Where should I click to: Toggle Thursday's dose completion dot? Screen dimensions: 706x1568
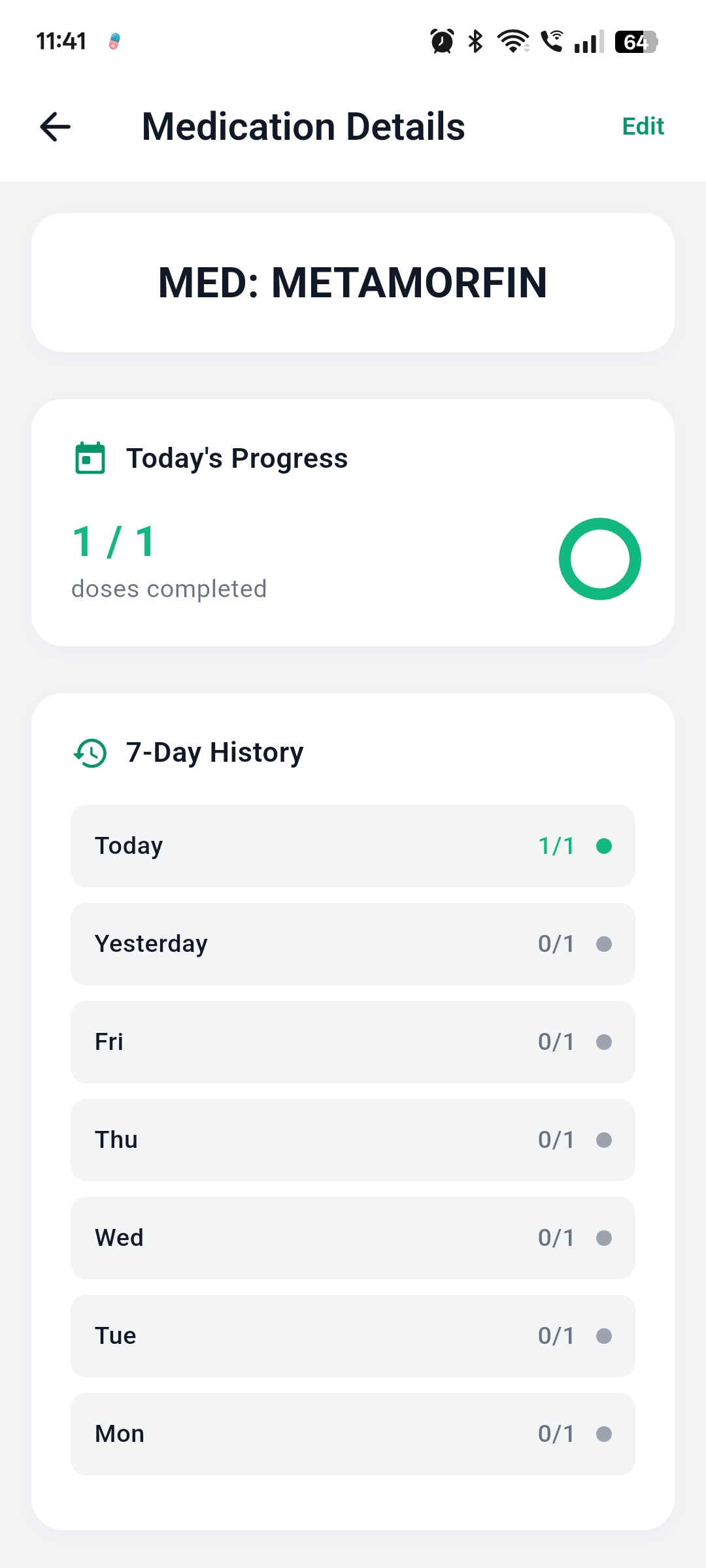(x=605, y=1140)
